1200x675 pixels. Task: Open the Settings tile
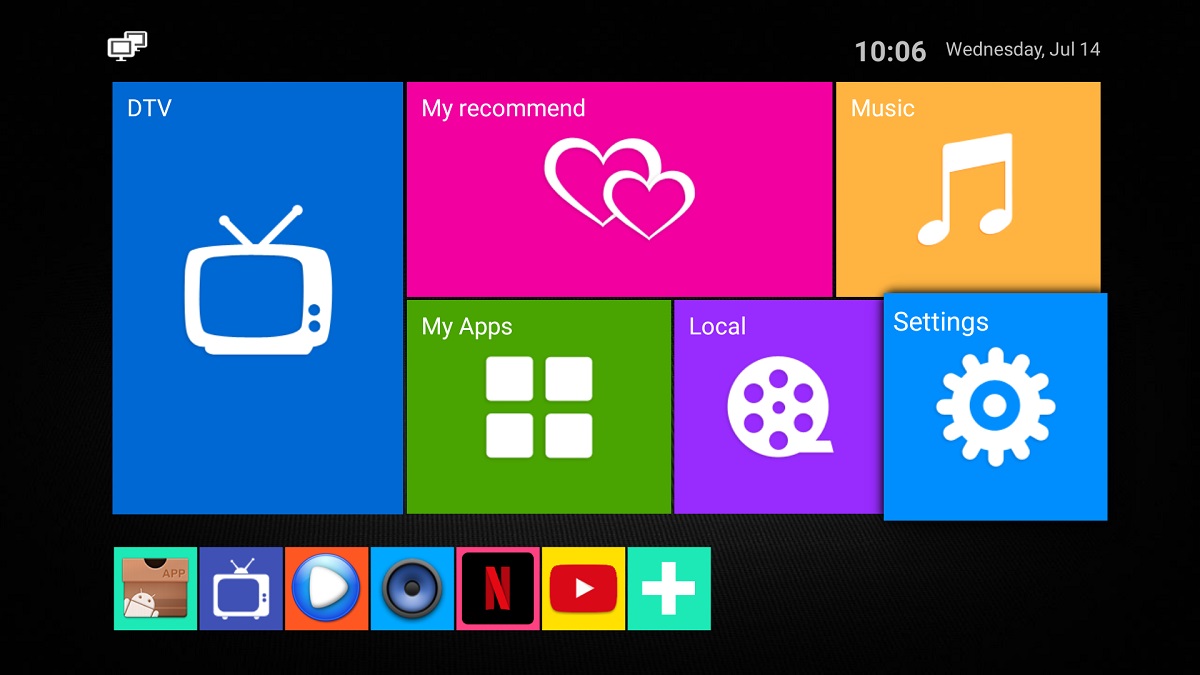[995, 406]
